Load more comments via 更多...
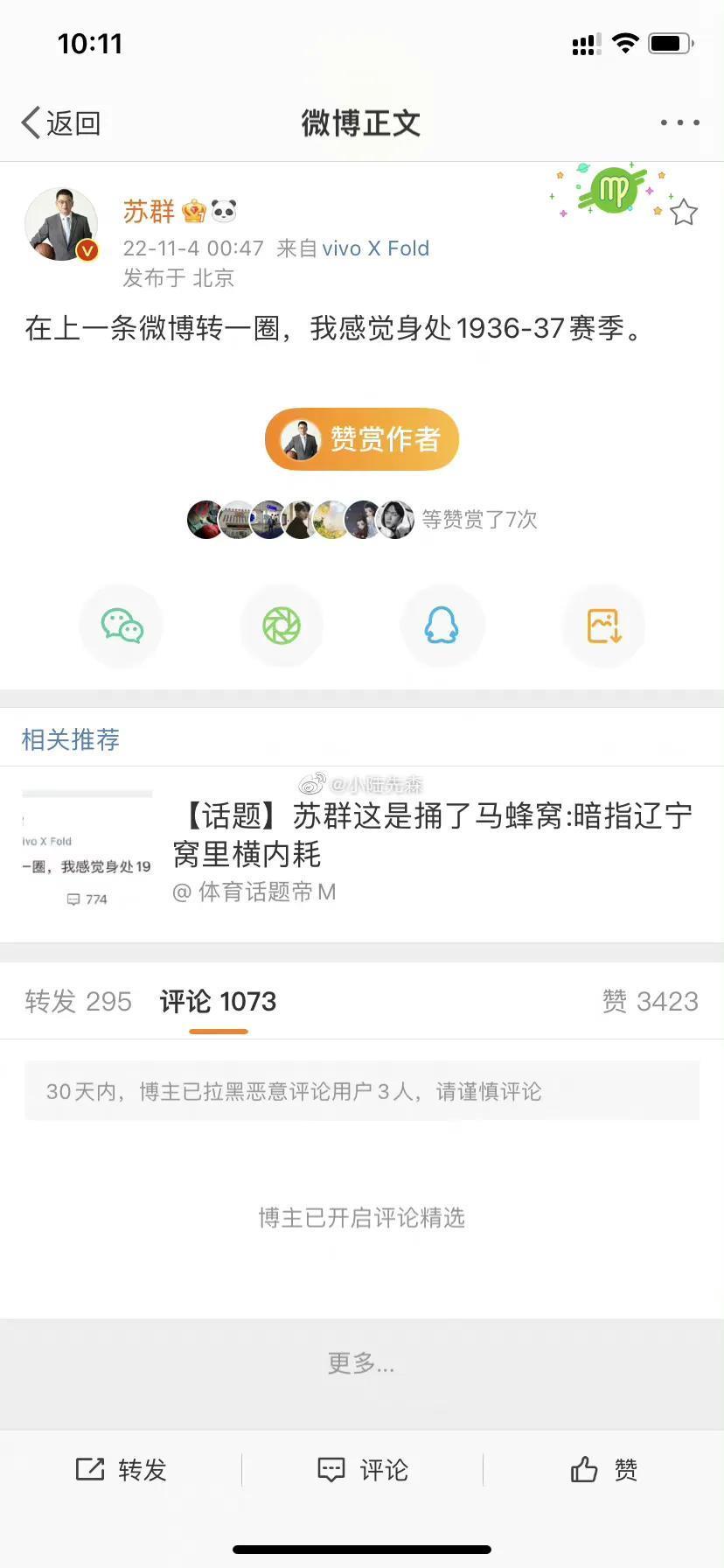Screen dimensions: 724x1568 pyautogui.click(x=361, y=1362)
